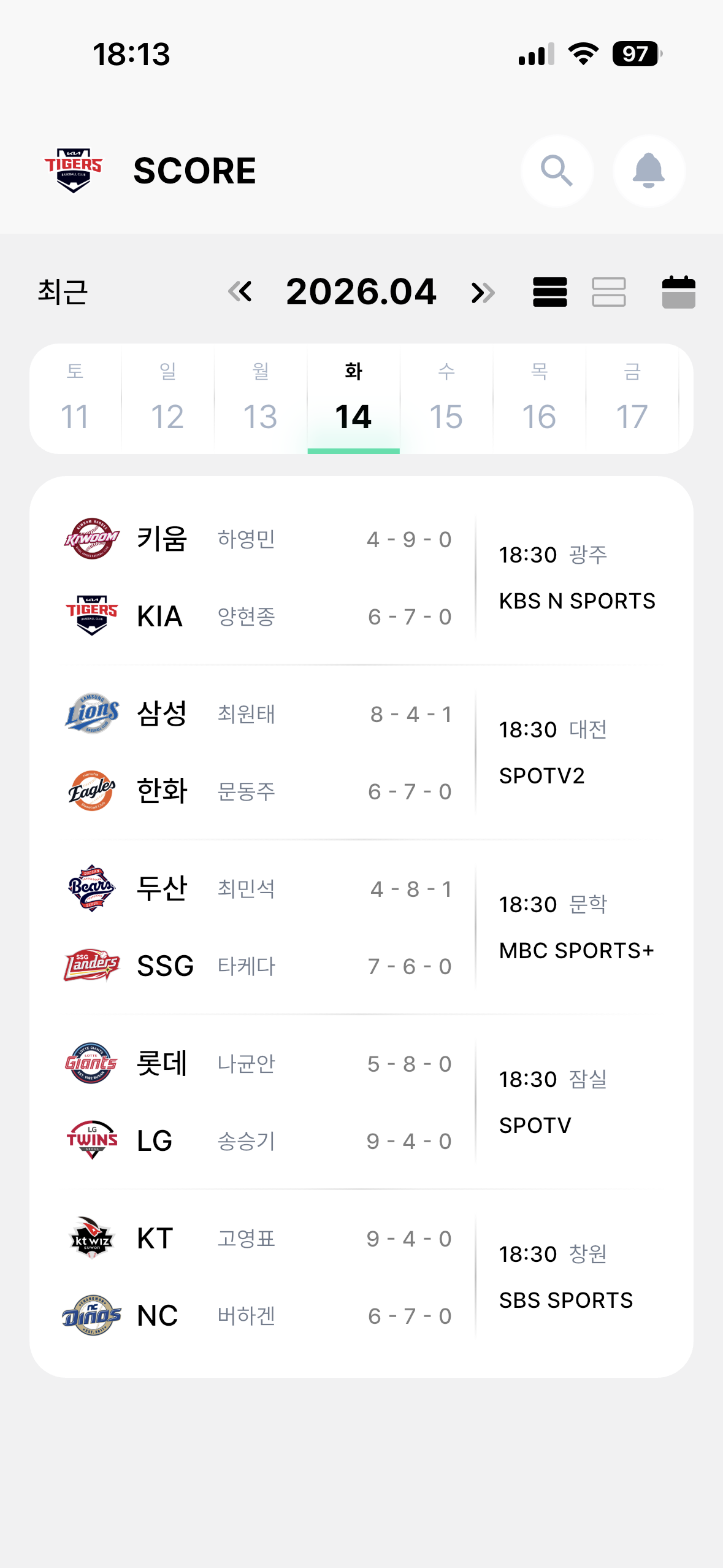Image resolution: width=723 pixels, height=1568 pixels.
Task: Select Thursday the 16th
Action: 539,399
